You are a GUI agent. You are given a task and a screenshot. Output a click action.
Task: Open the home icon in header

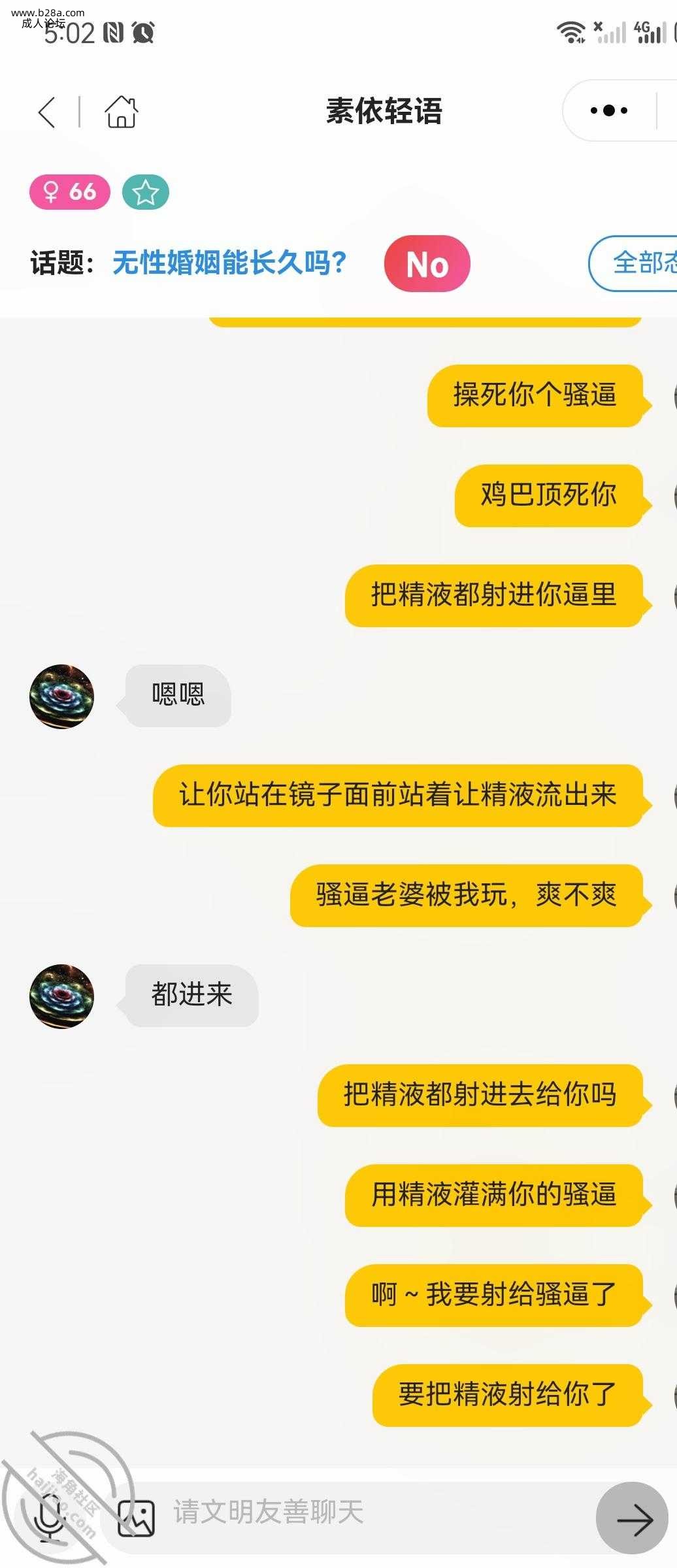click(121, 112)
